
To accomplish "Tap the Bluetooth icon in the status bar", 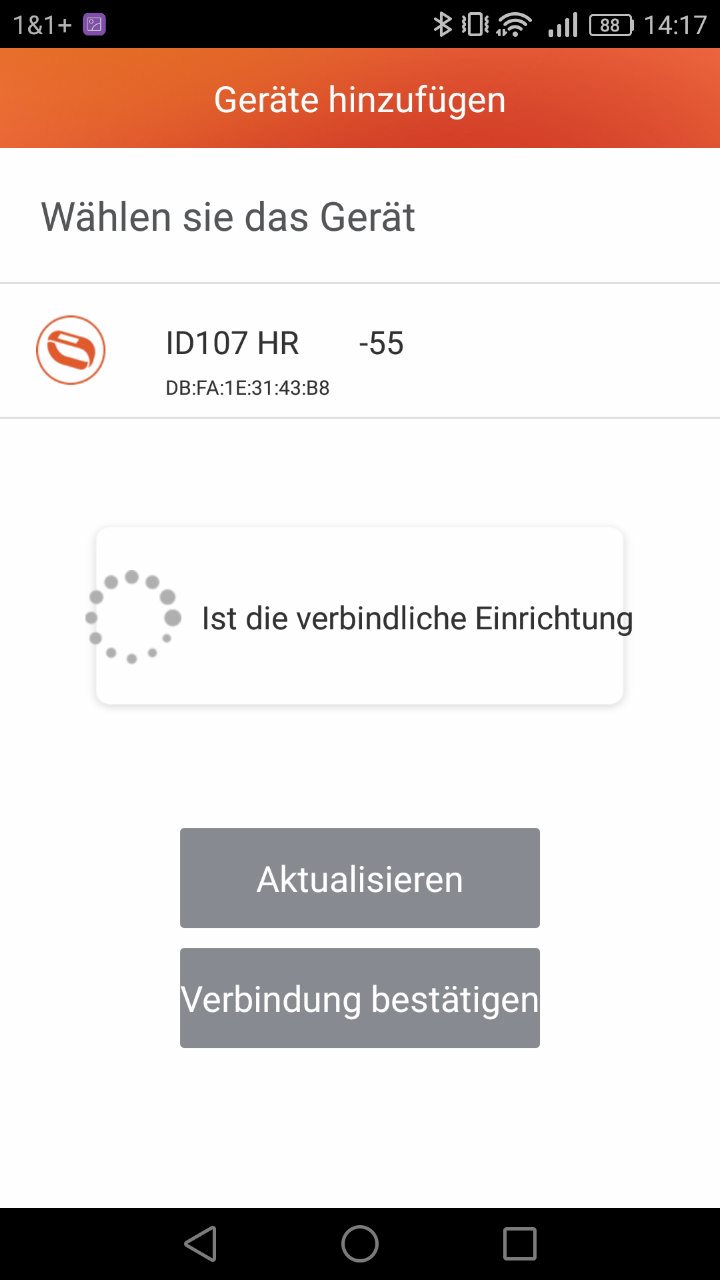I will click(x=440, y=22).
